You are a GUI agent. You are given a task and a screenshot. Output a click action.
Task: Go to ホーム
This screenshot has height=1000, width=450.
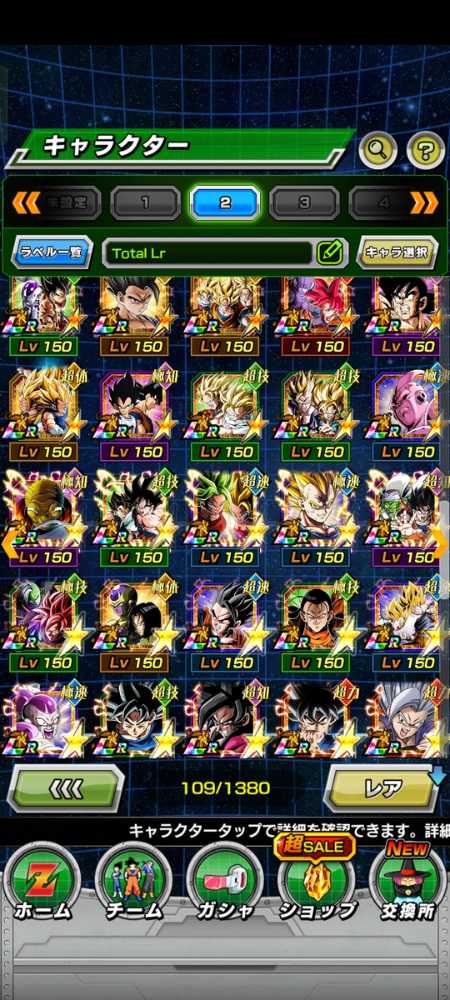pyautogui.click(x=42, y=883)
